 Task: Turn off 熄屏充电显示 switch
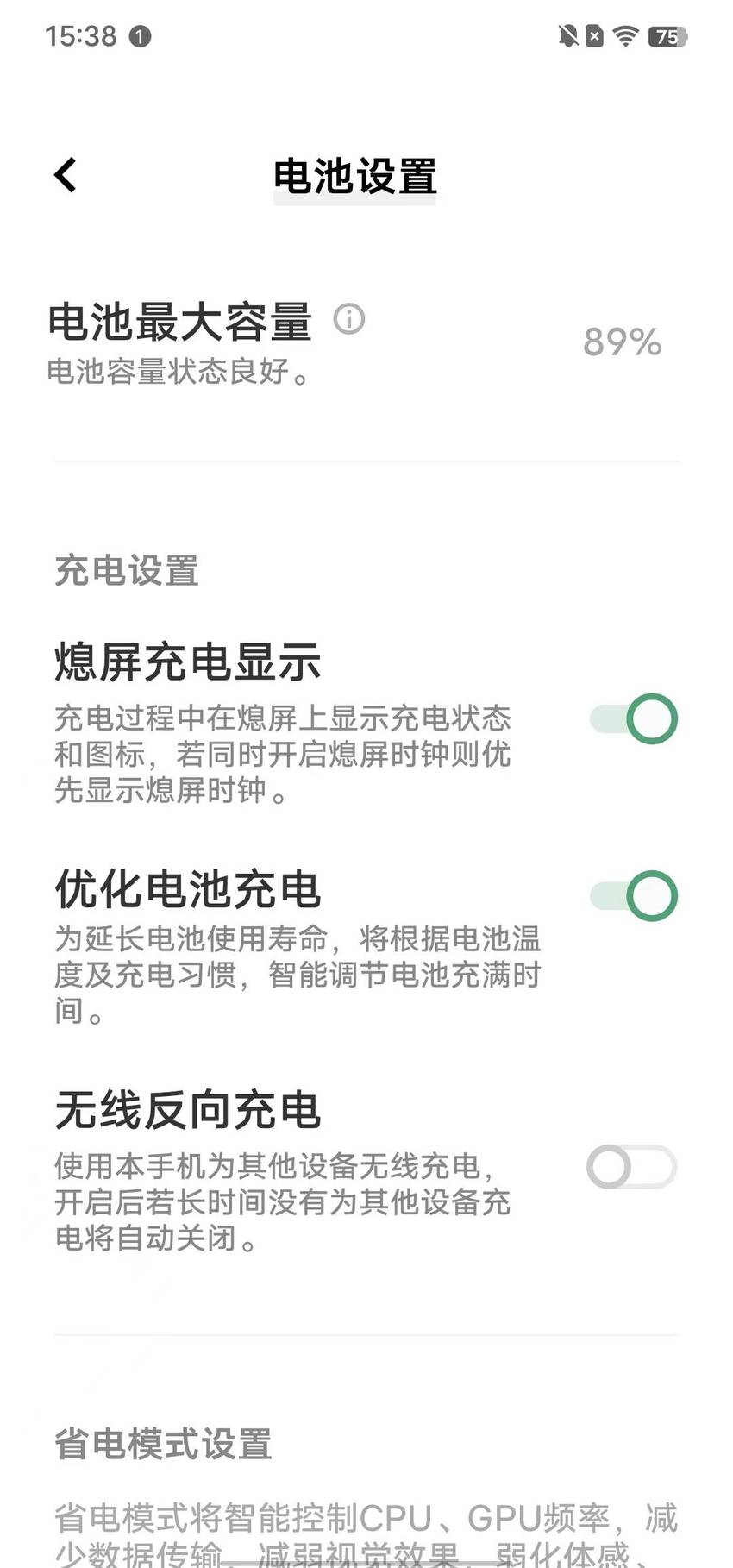[633, 718]
